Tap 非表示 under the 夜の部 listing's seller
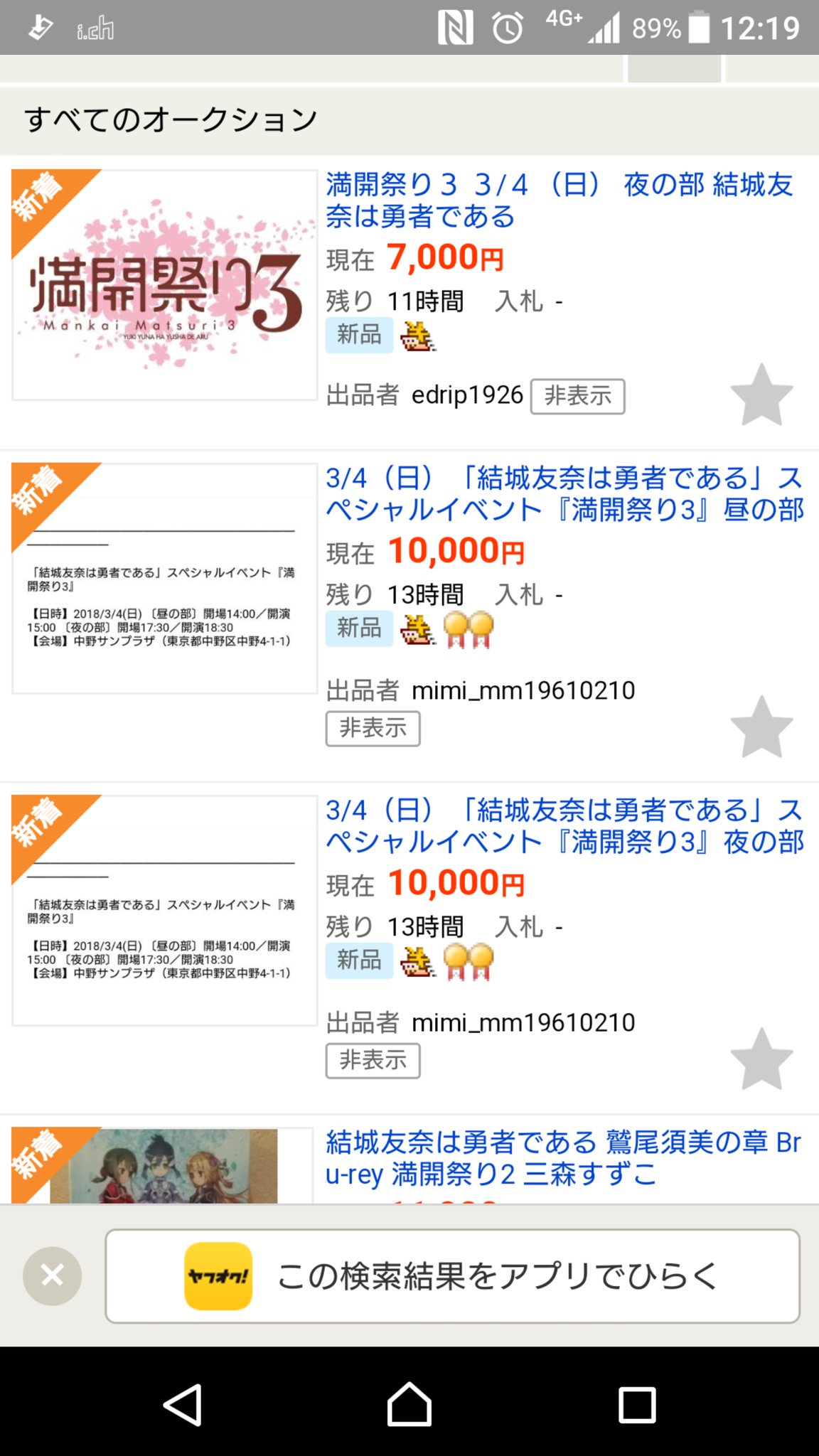 click(x=373, y=1061)
